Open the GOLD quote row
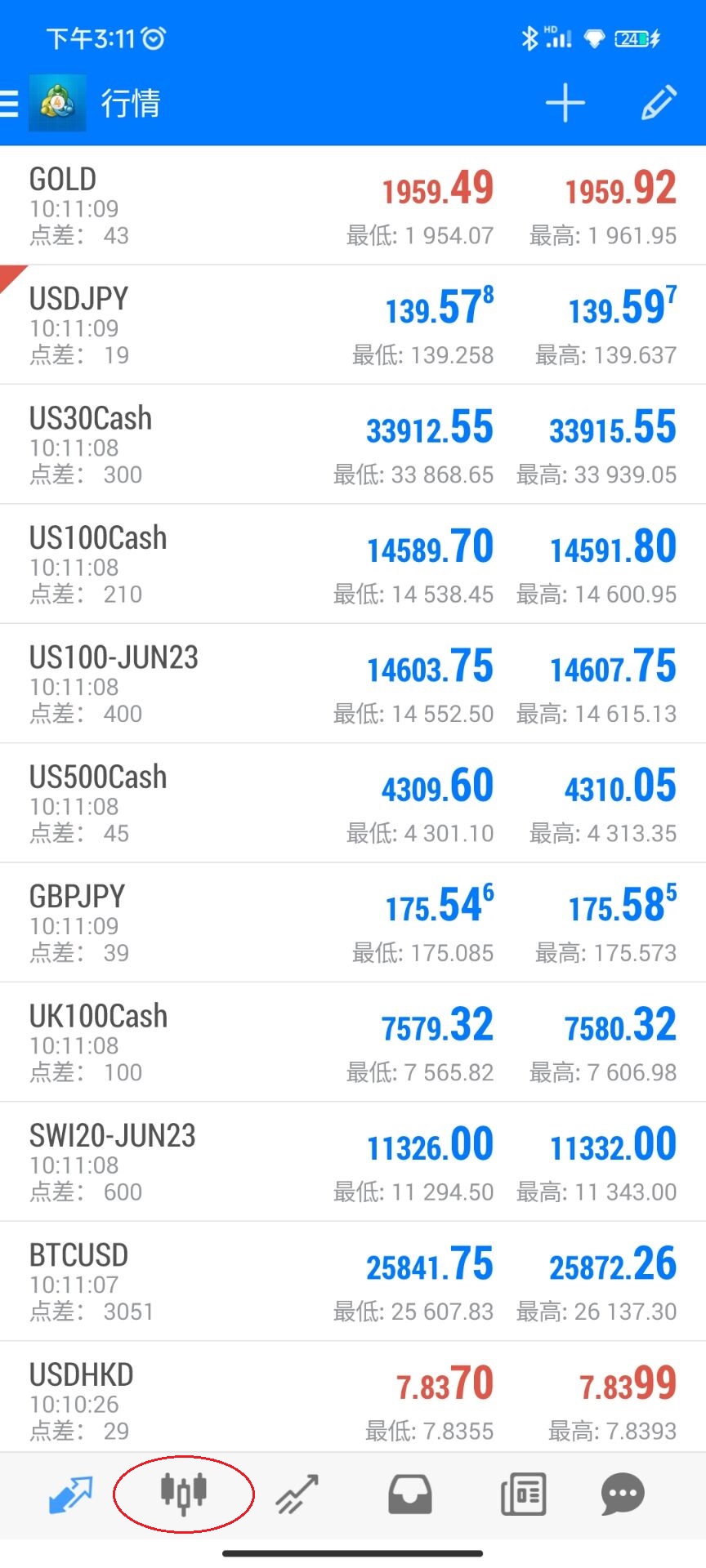 (x=353, y=206)
